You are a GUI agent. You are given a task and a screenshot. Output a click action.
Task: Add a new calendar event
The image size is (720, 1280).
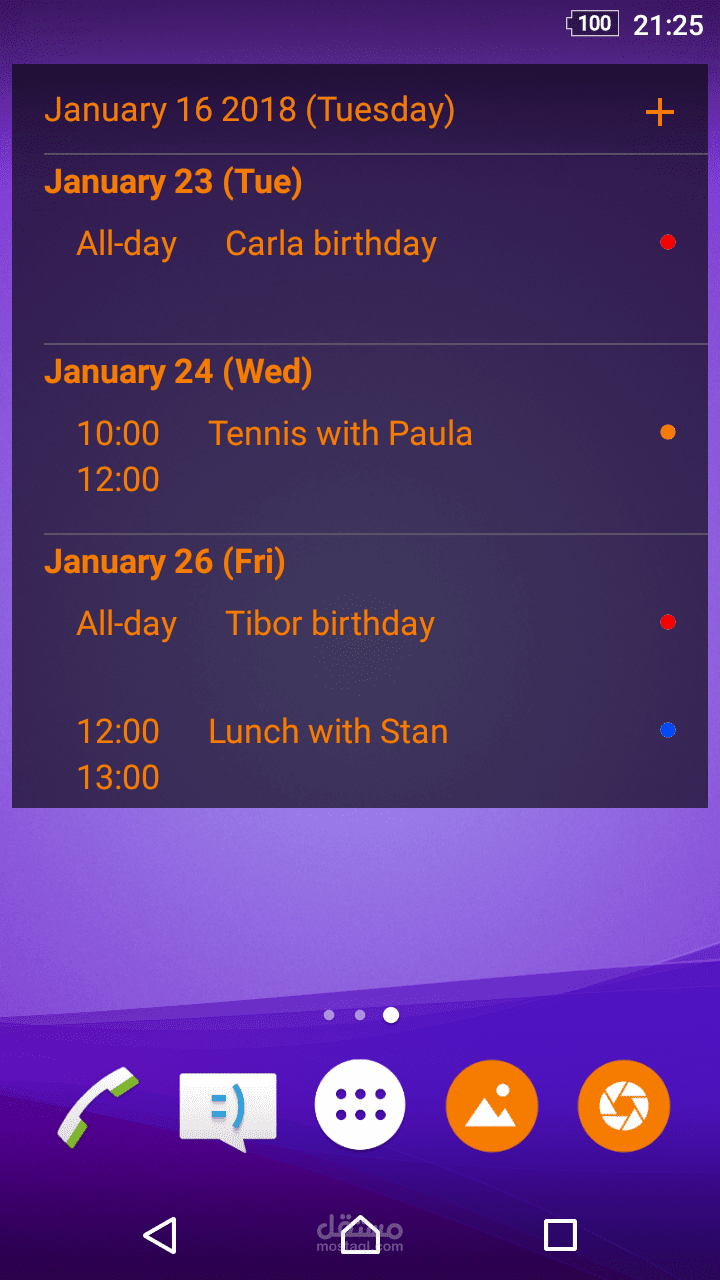[x=660, y=112]
